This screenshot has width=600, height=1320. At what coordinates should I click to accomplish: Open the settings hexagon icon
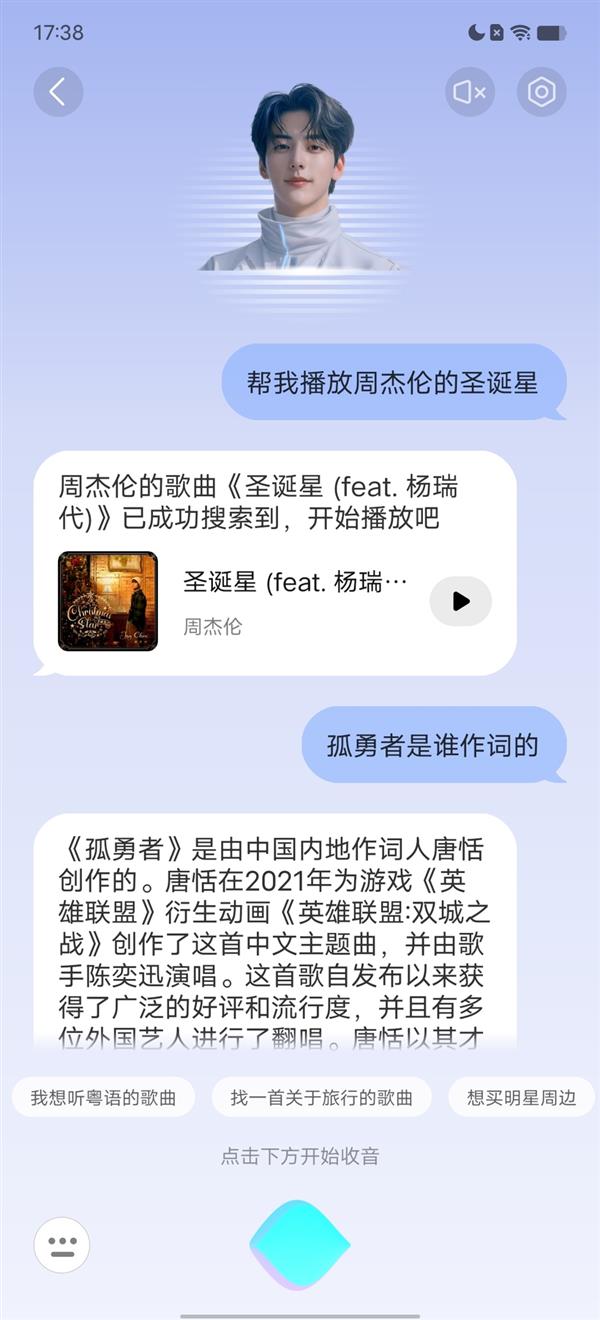point(541,93)
